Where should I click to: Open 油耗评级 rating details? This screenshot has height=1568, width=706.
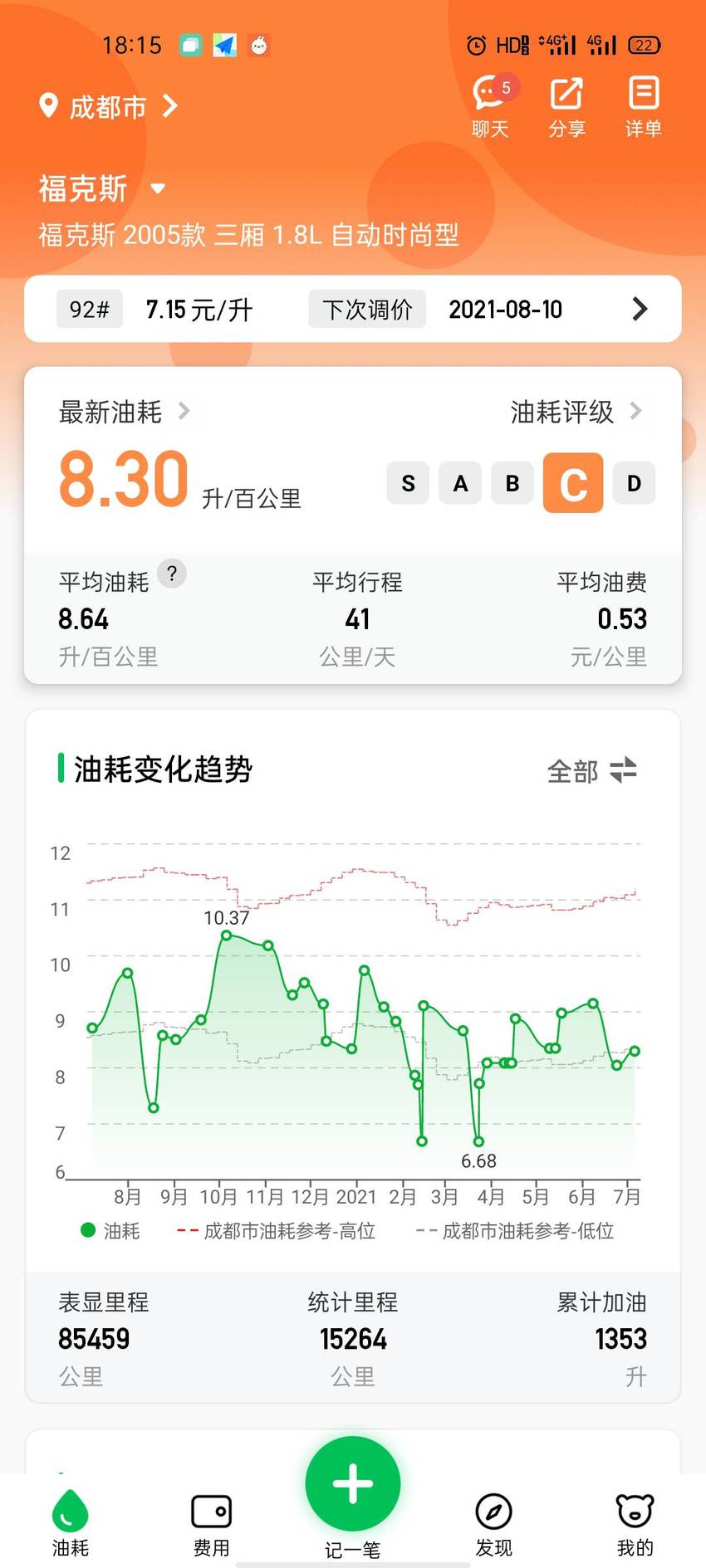click(576, 411)
